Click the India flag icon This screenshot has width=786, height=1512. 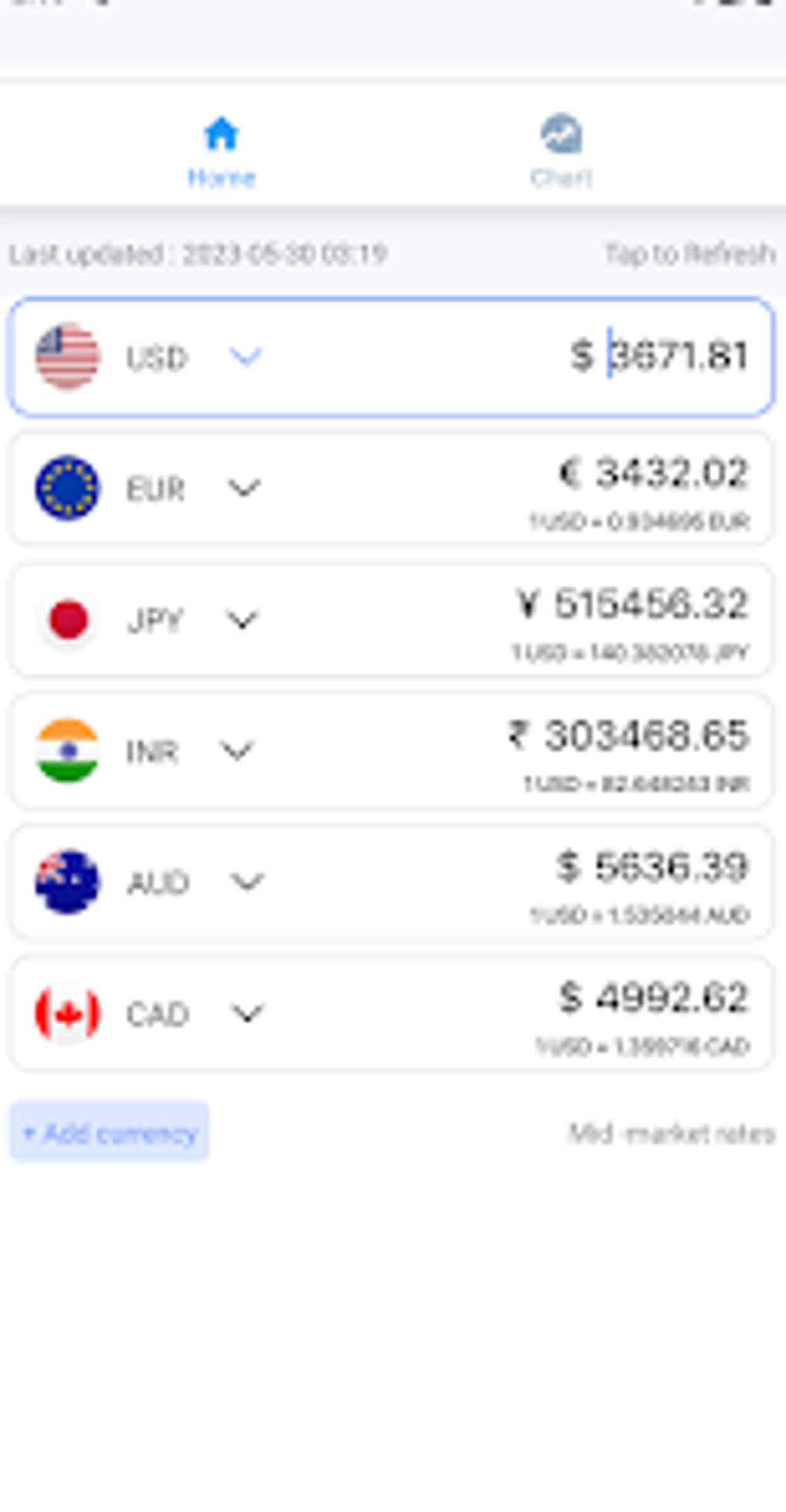tap(68, 749)
